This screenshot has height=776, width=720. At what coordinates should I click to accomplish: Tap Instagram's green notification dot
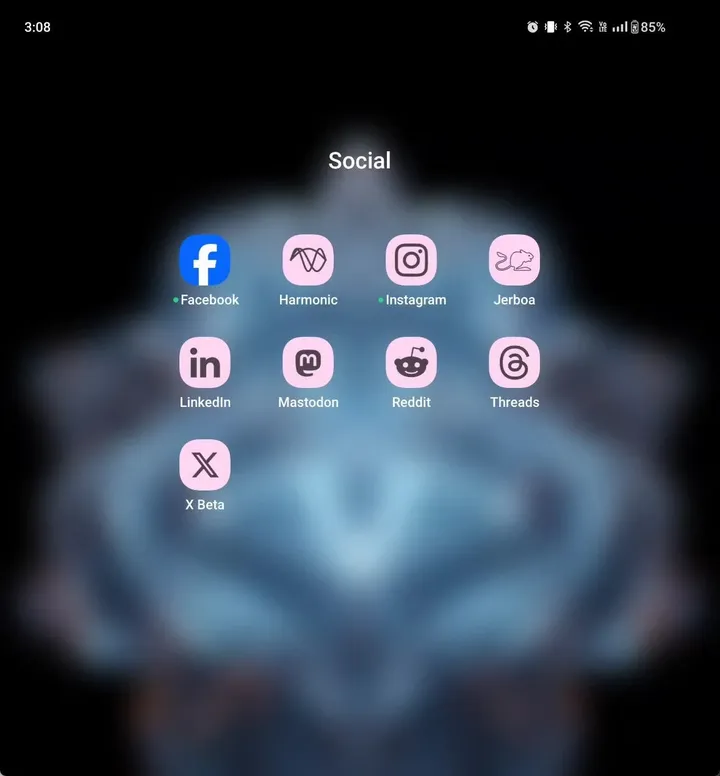coord(380,299)
